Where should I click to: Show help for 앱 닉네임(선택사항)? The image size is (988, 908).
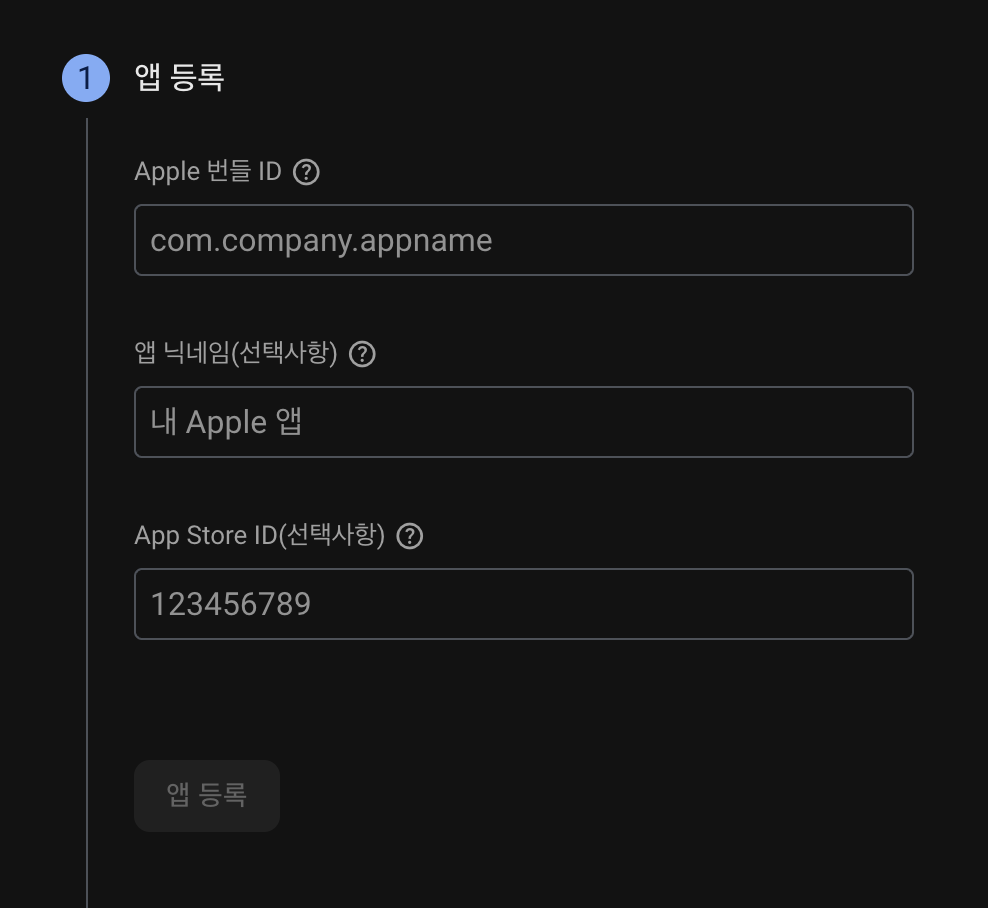coord(362,354)
